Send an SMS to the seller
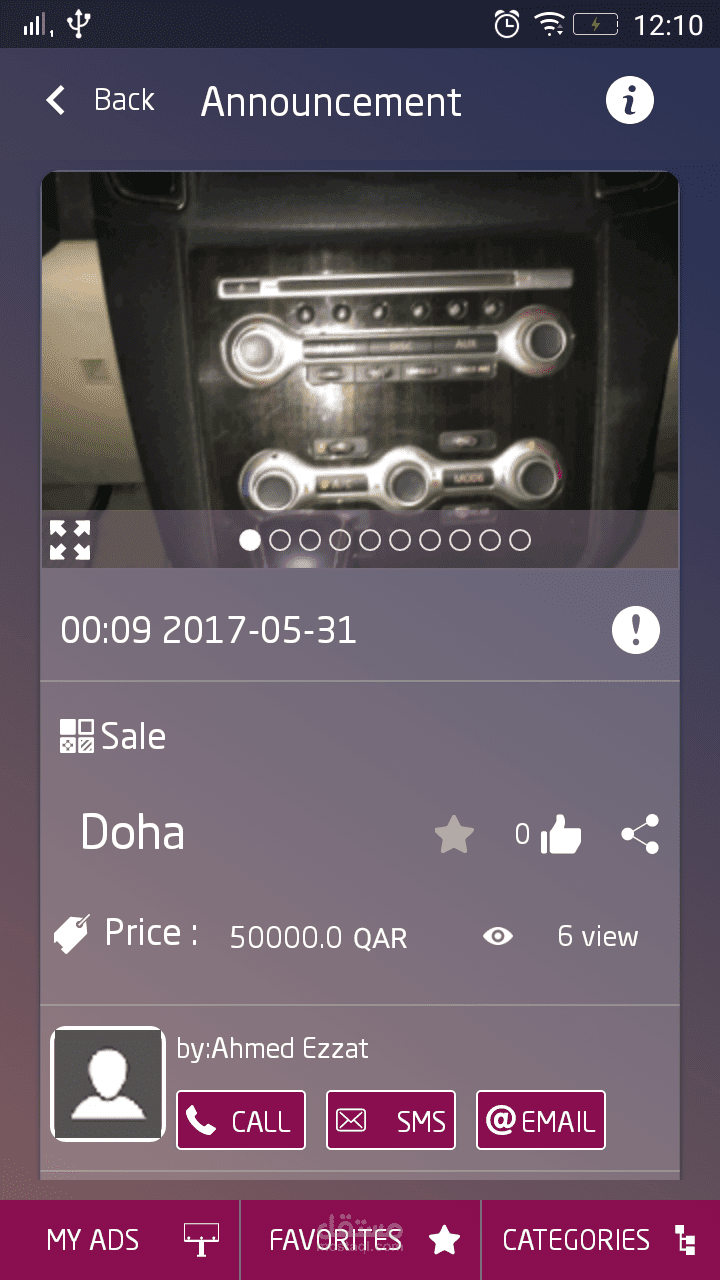The height and width of the screenshot is (1280, 720). coord(391,1120)
